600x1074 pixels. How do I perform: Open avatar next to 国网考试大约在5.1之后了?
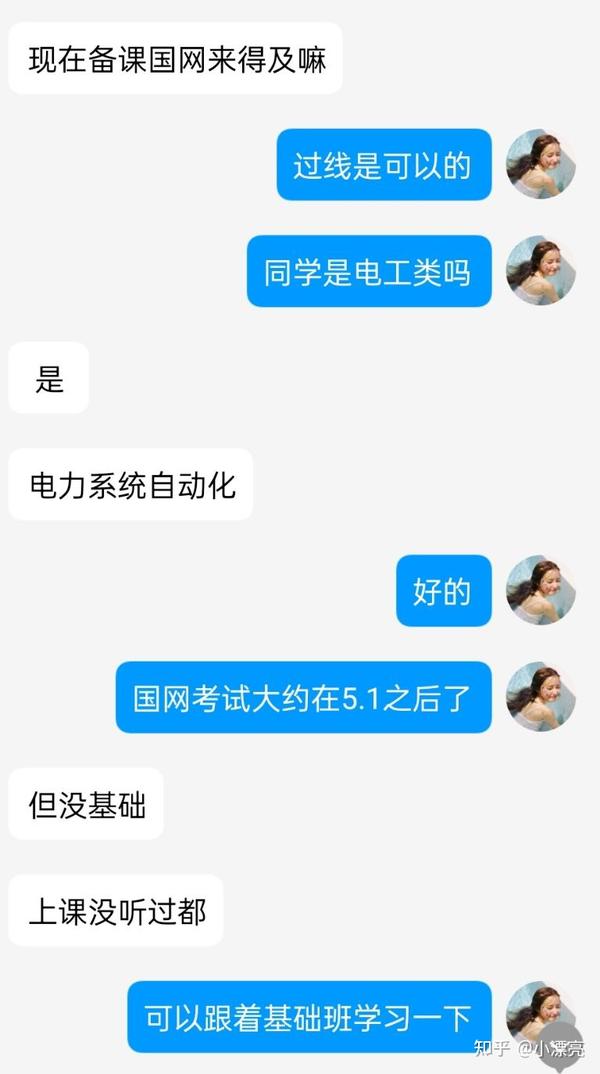541,697
